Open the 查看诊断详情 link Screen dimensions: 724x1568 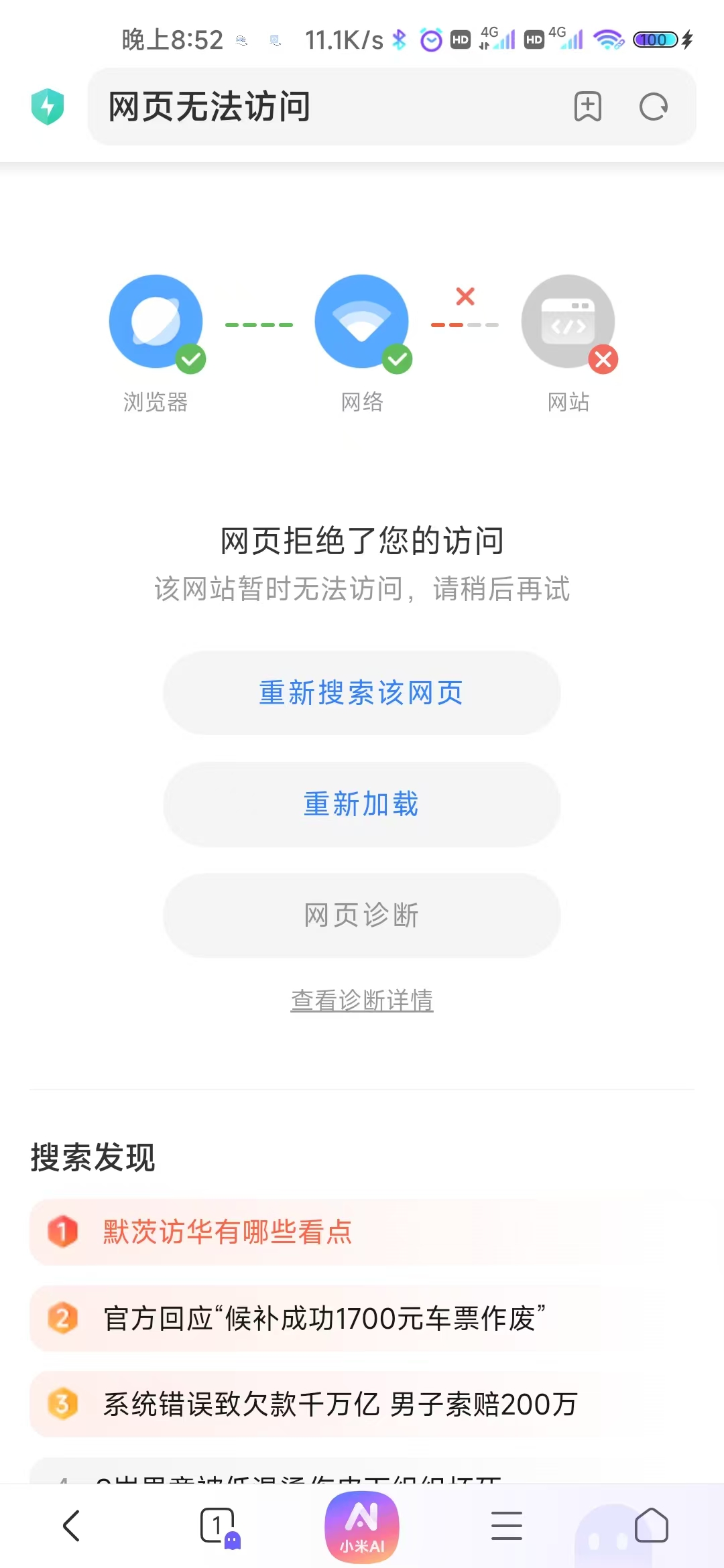pyautogui.click(x=361, y=1000)
